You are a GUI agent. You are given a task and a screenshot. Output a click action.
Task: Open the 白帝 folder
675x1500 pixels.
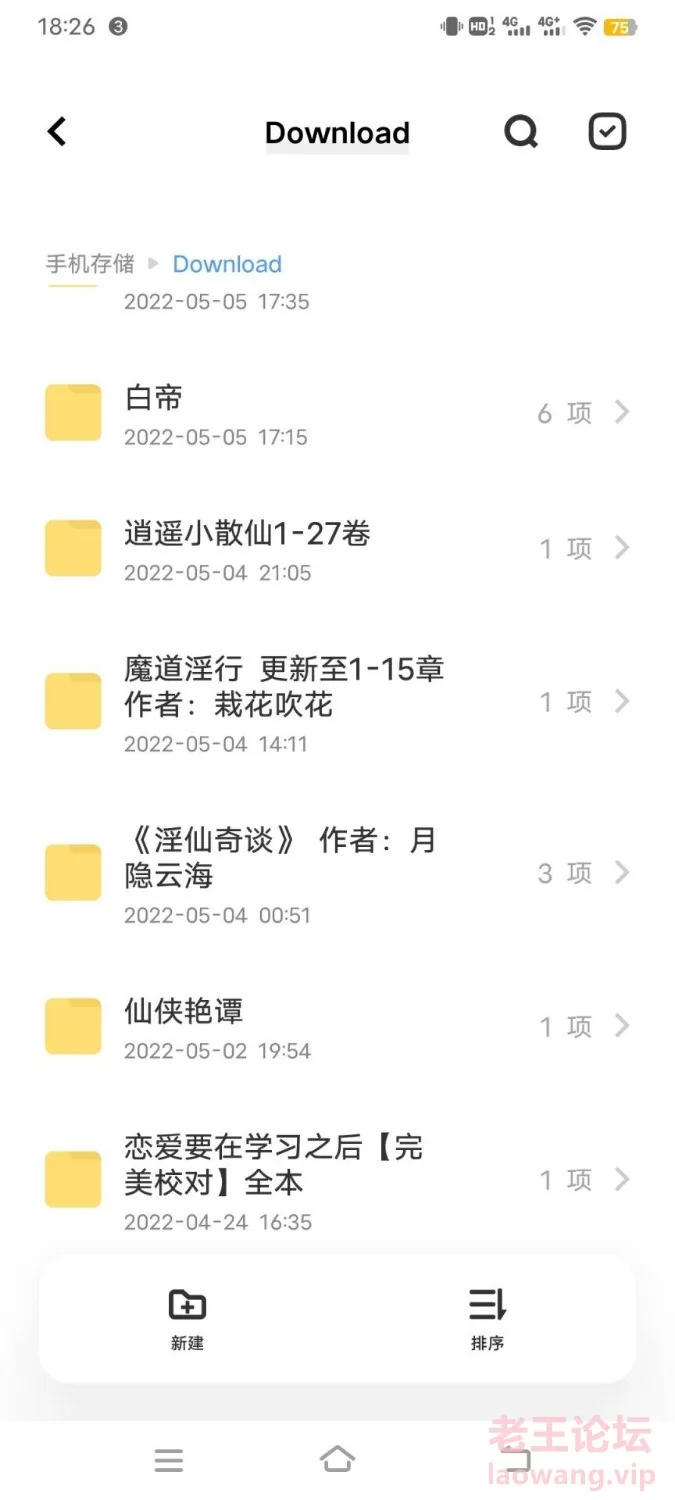click(x=337, y=413)
